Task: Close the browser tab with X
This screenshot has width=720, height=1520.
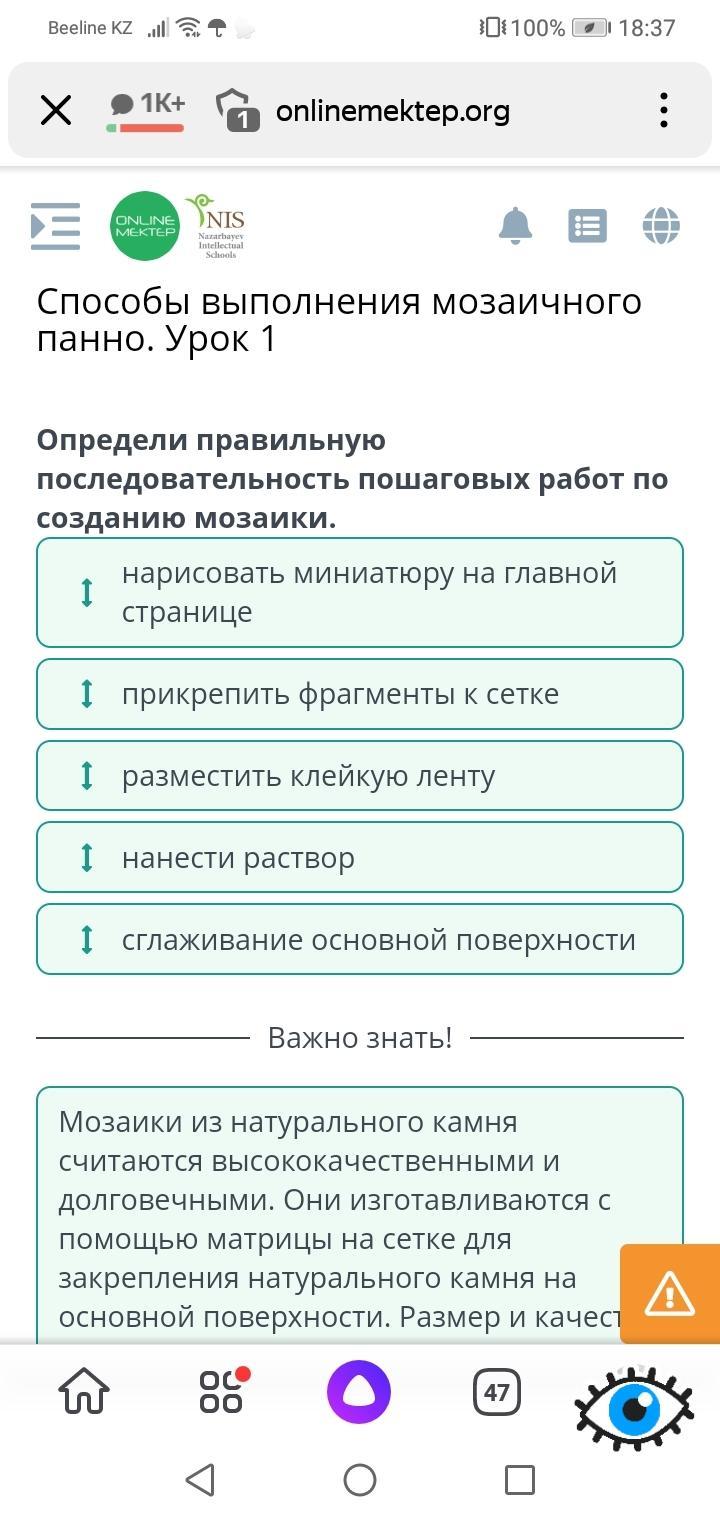Action: click(x=56, y=110)
